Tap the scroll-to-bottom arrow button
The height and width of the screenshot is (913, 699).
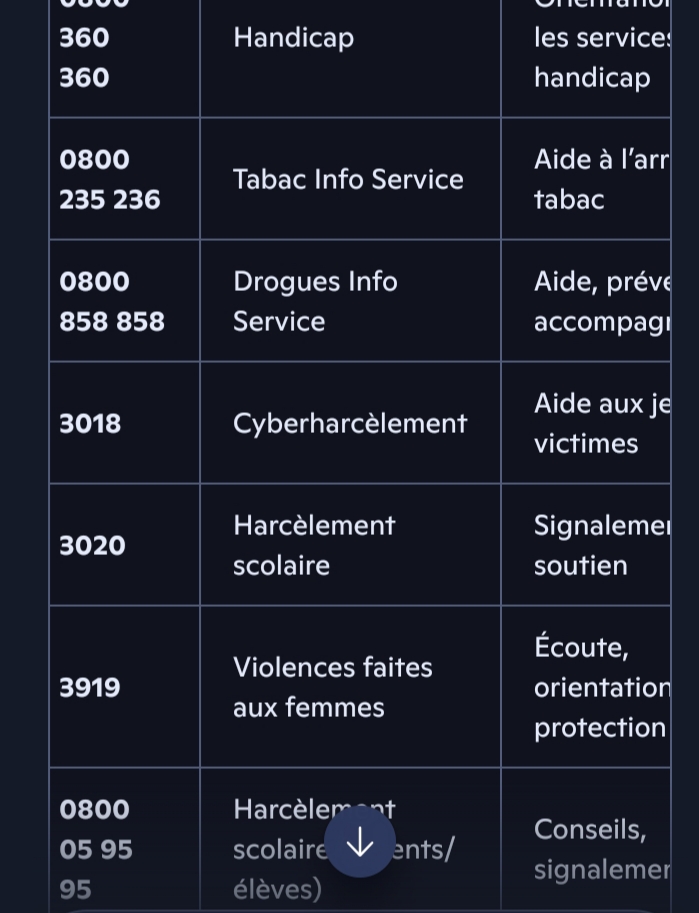point(359,842)
